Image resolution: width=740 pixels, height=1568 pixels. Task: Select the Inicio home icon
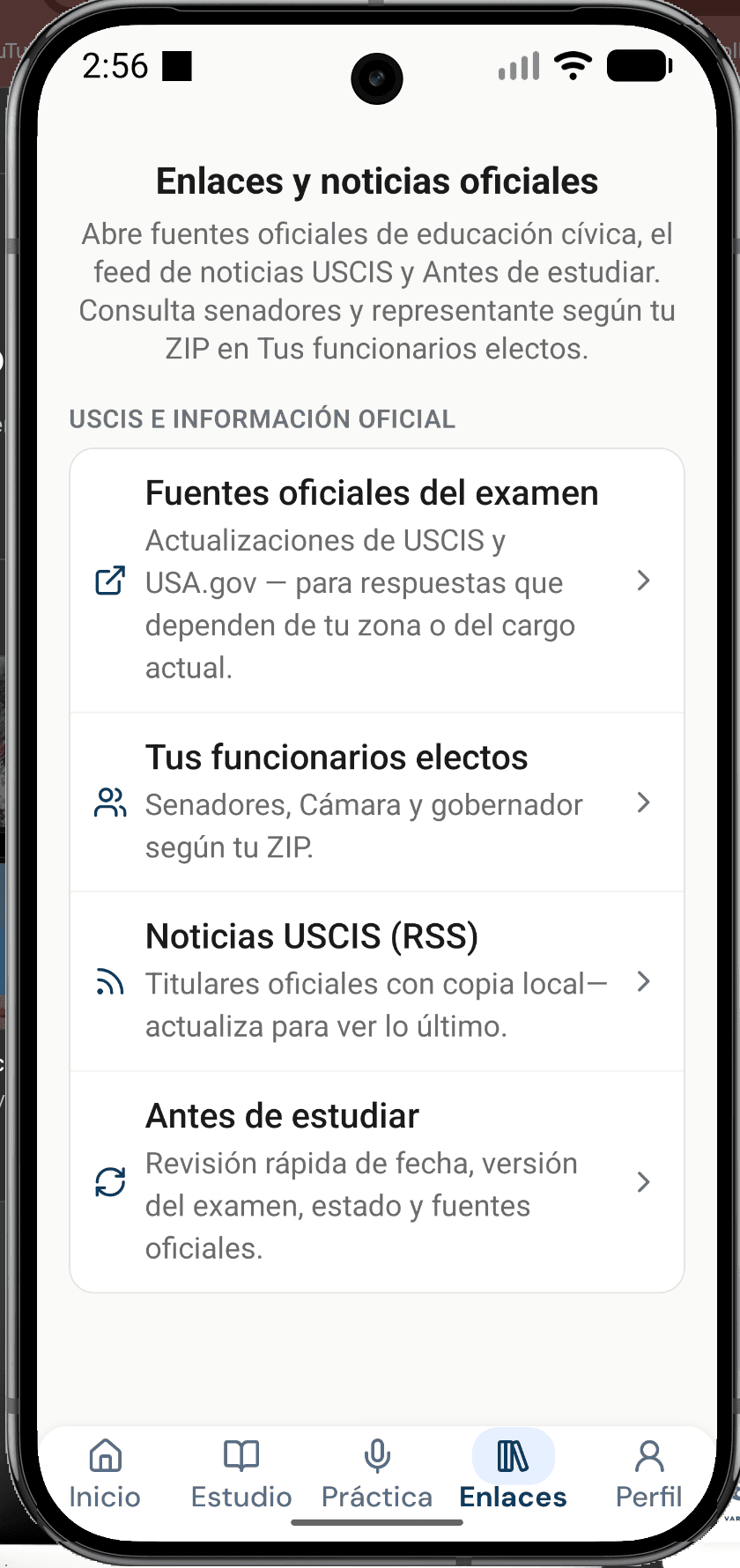[104, 1453]
